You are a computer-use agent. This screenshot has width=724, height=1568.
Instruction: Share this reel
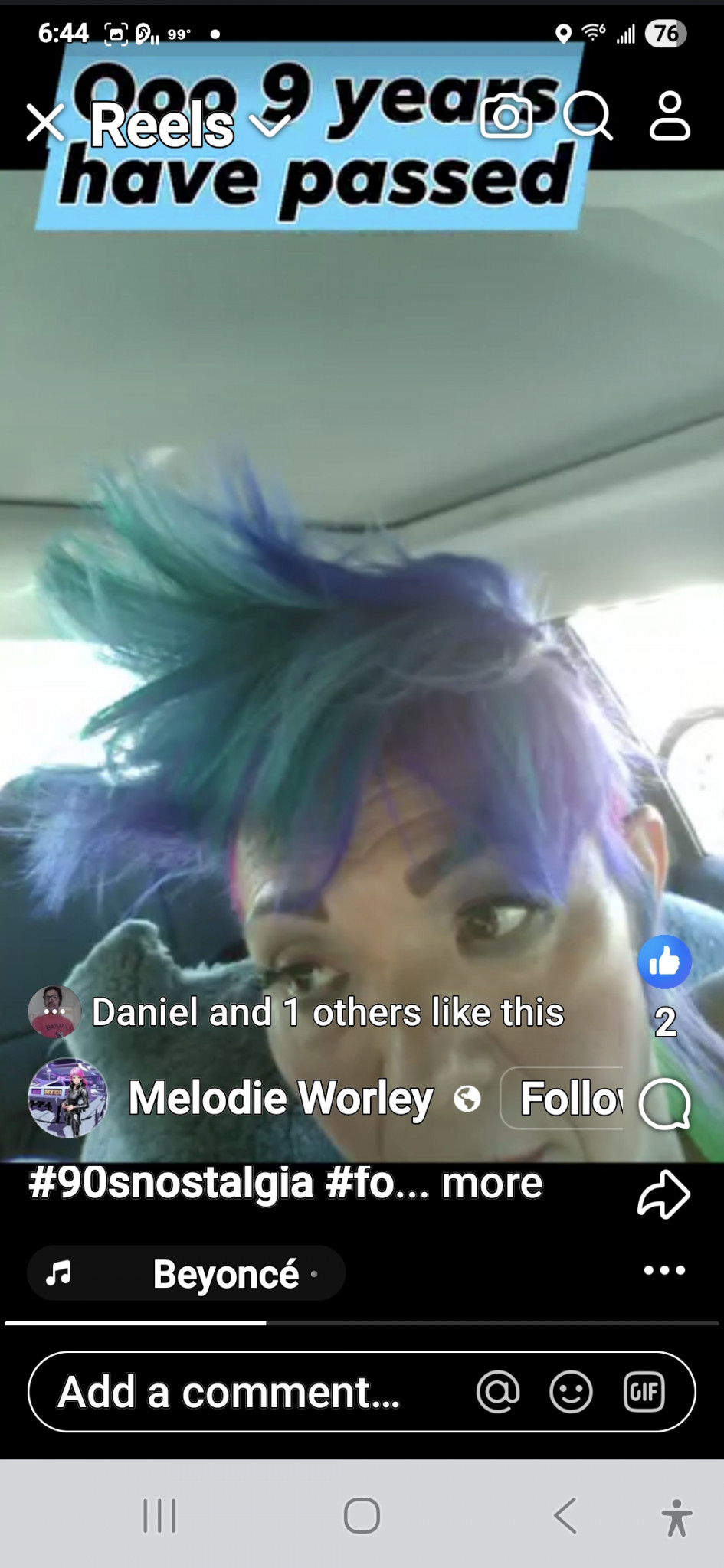[663, 1194]
